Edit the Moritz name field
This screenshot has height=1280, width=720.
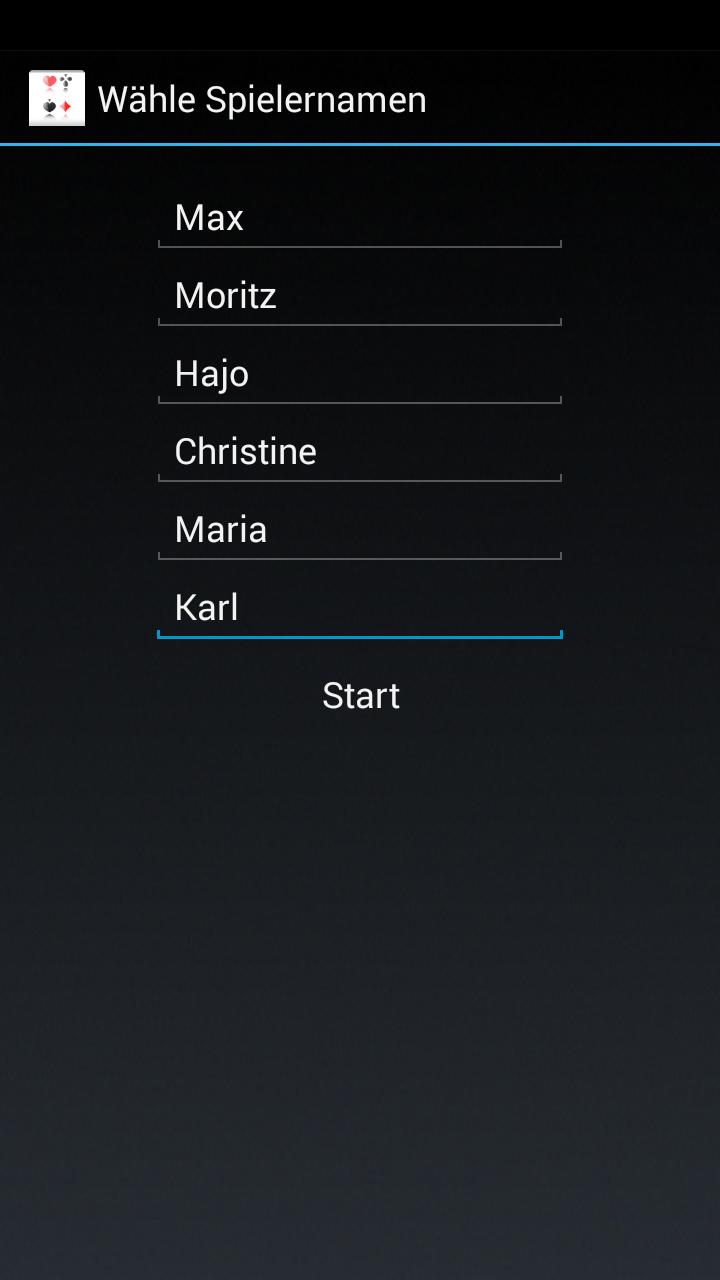click(x=360, y=296)
